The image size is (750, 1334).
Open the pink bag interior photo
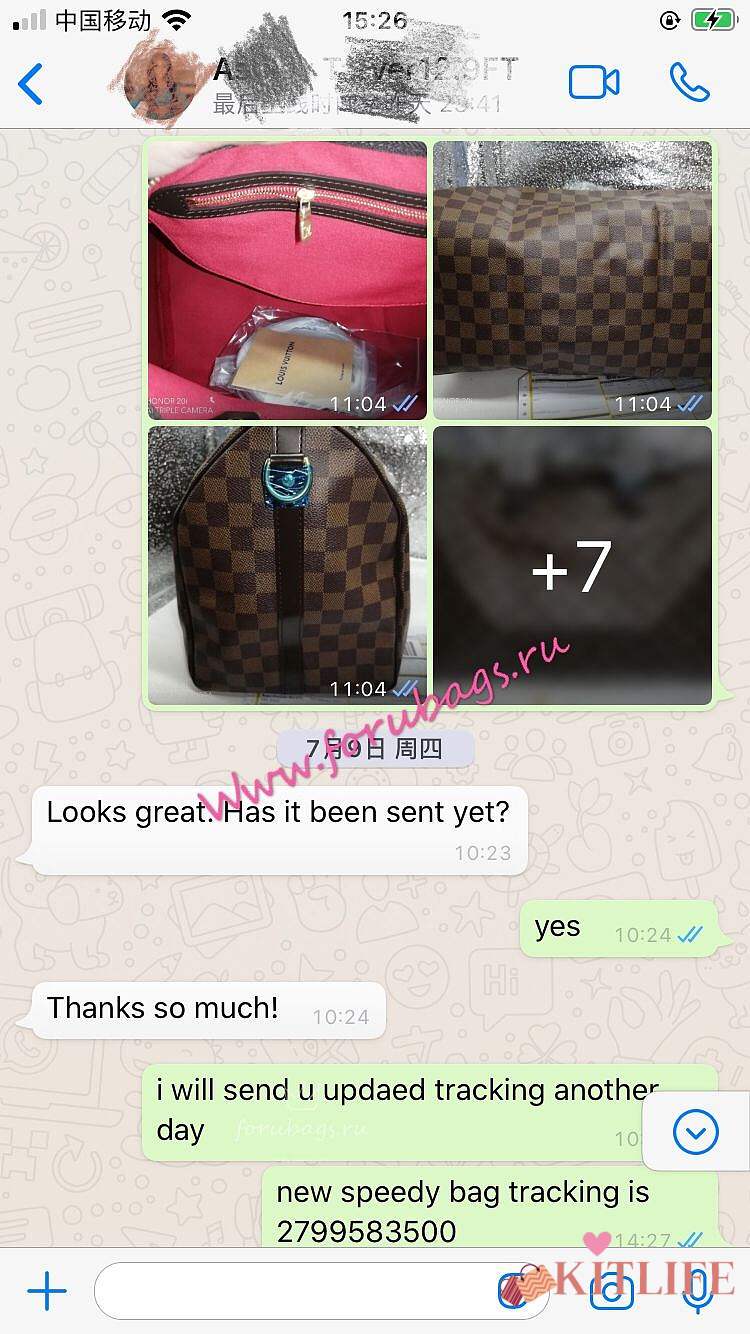pyautogui.click(x=288, y=280)
